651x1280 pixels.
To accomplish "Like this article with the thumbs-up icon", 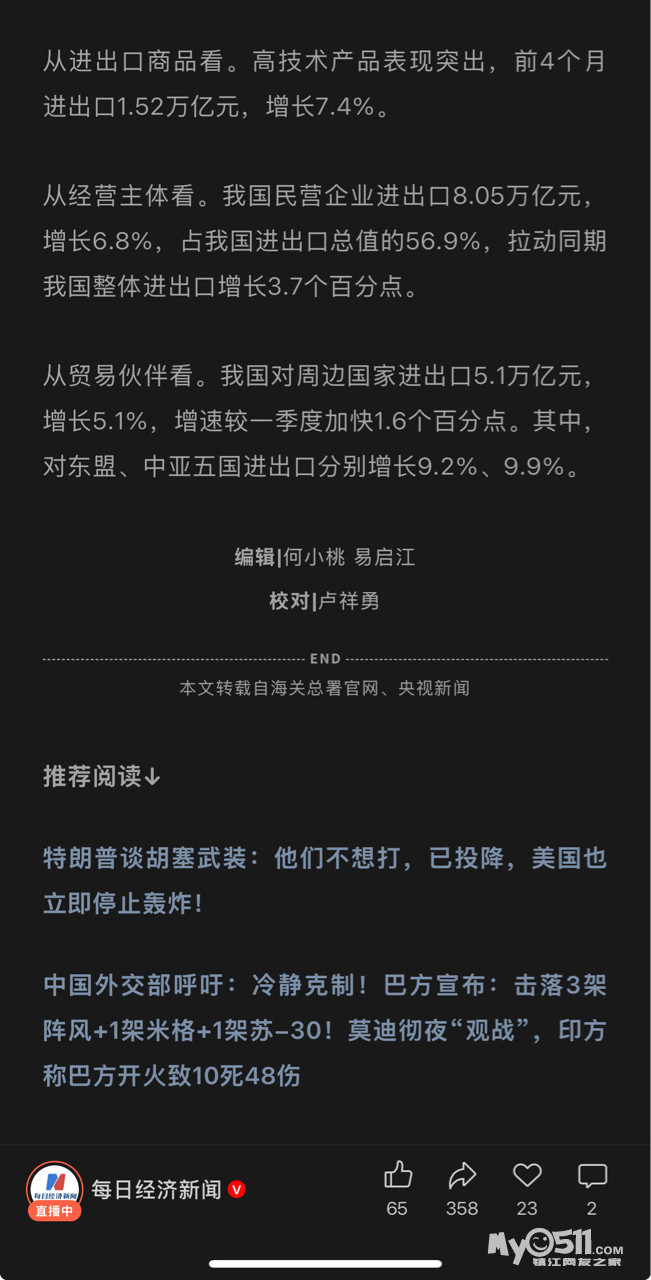I will pos(398,1175).
